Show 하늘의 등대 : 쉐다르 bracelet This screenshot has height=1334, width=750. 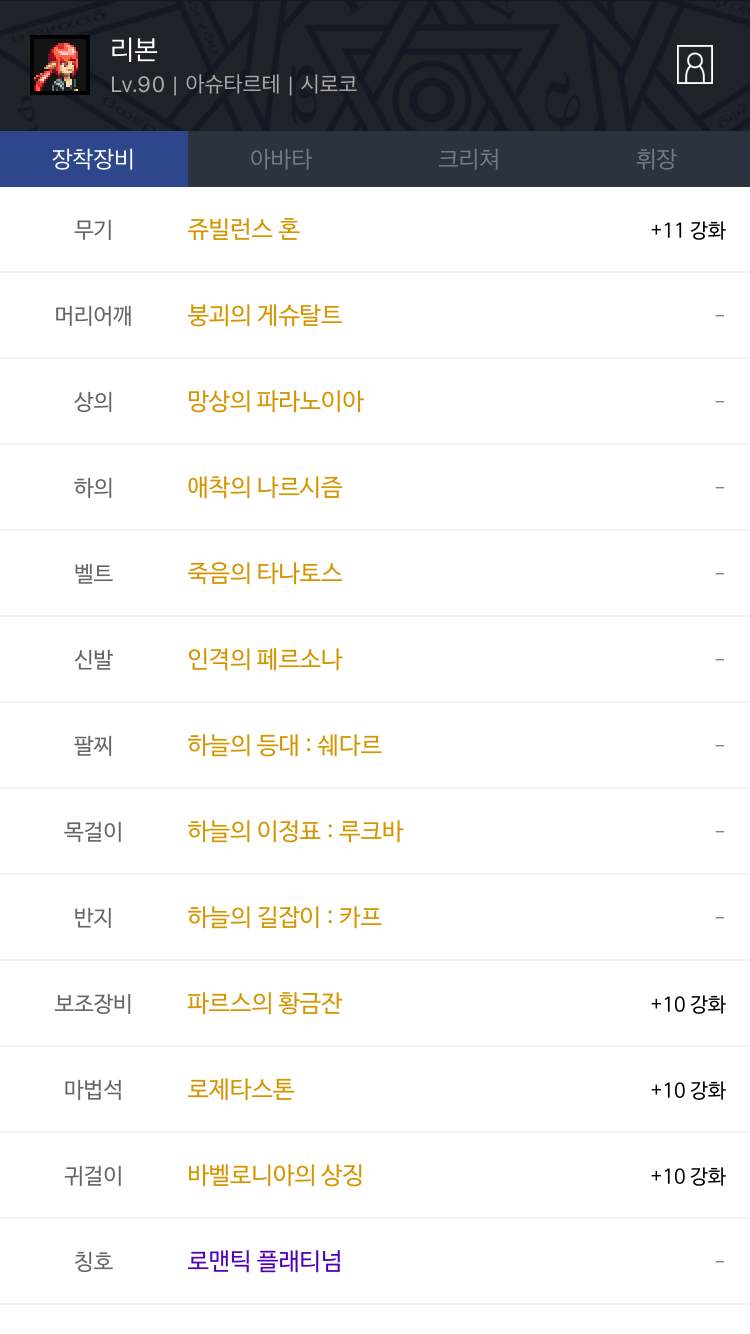click(x=285, y=746)
